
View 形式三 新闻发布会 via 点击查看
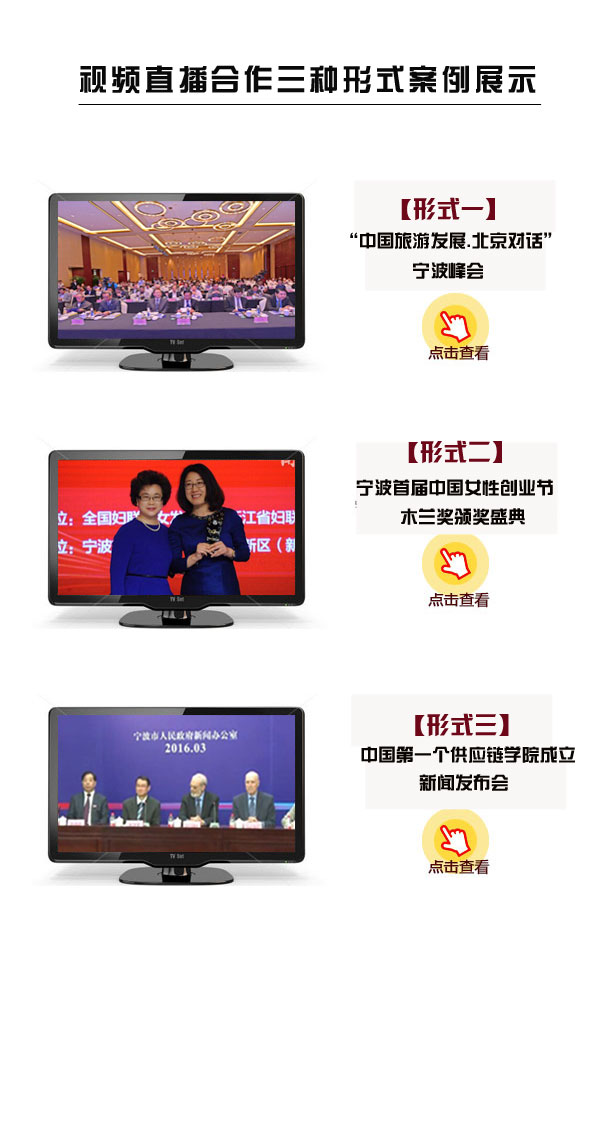coord(457,842)
